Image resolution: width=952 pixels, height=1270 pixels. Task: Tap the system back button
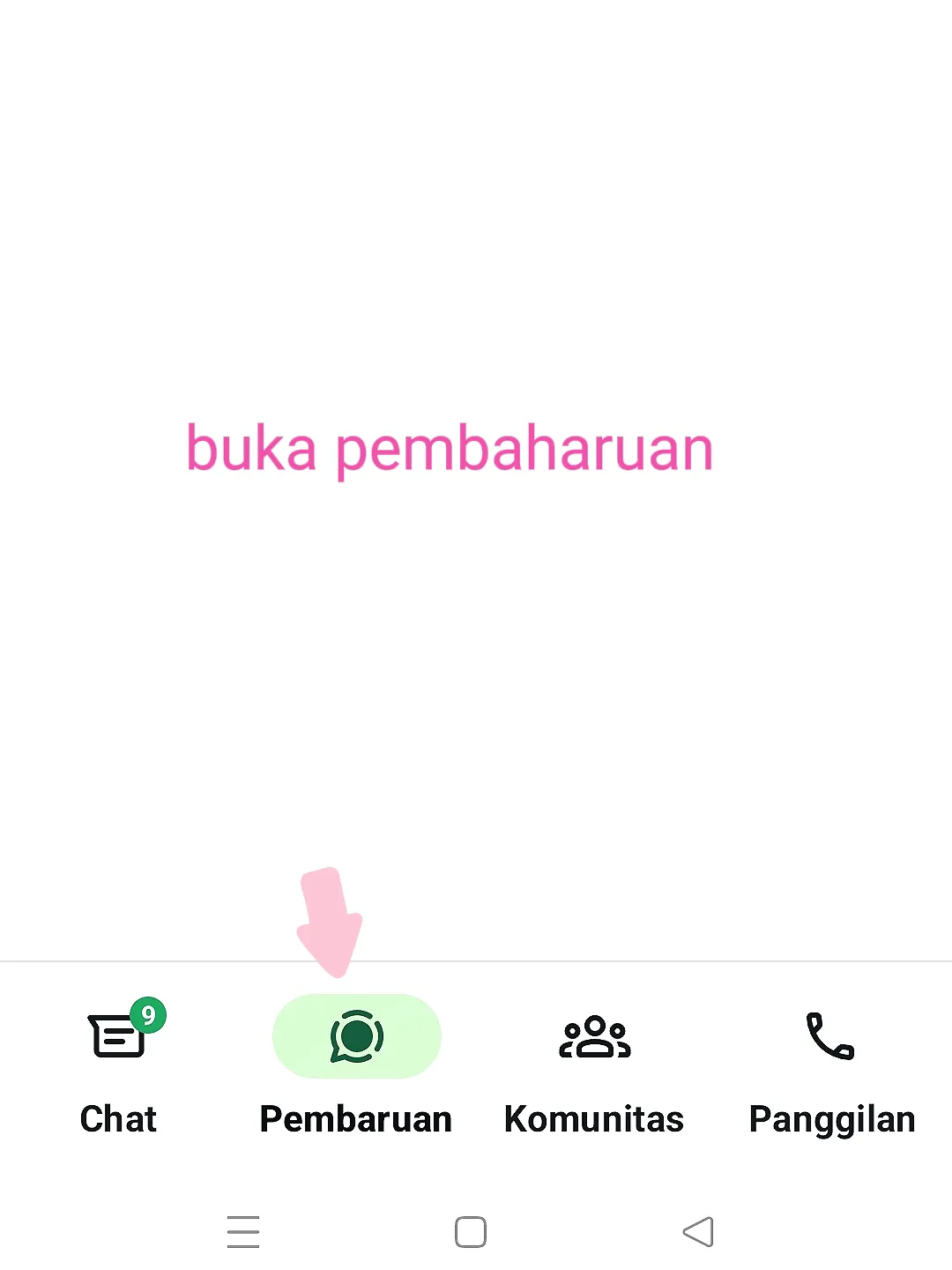pyautogui.click(x=698, y=1232)
